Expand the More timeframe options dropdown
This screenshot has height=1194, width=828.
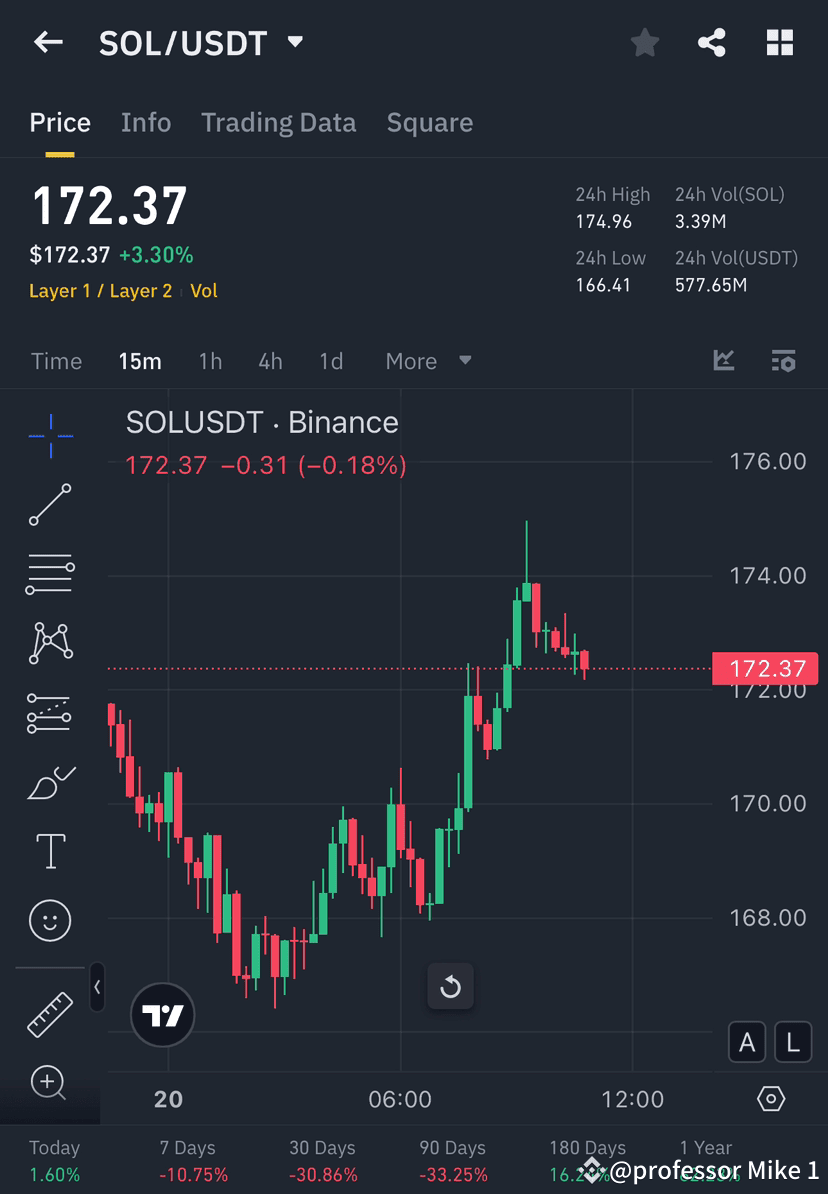click(428, 361)
